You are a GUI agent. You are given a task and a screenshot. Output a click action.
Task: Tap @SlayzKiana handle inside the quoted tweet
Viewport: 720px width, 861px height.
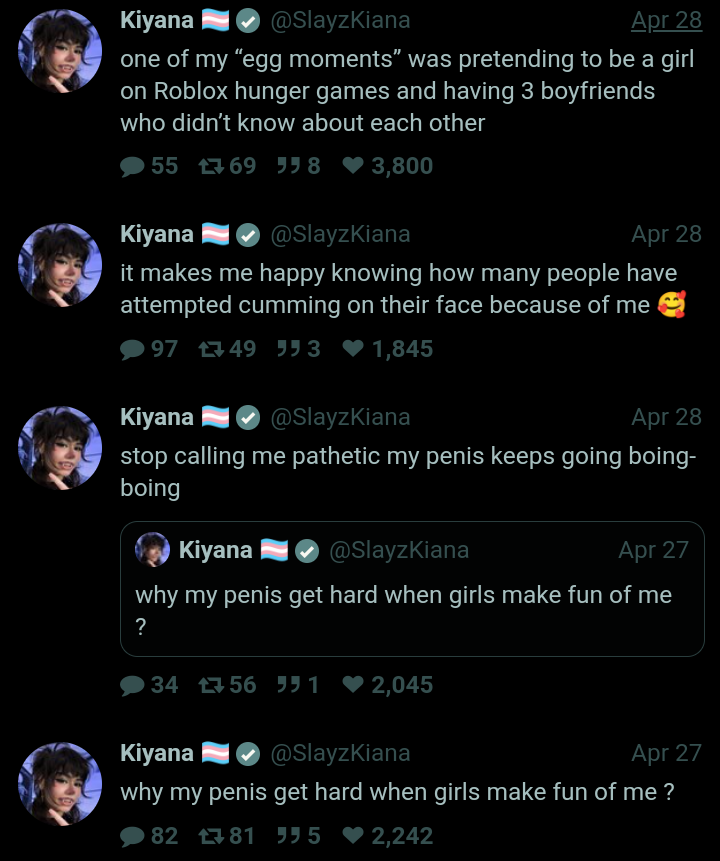[398, 550]
